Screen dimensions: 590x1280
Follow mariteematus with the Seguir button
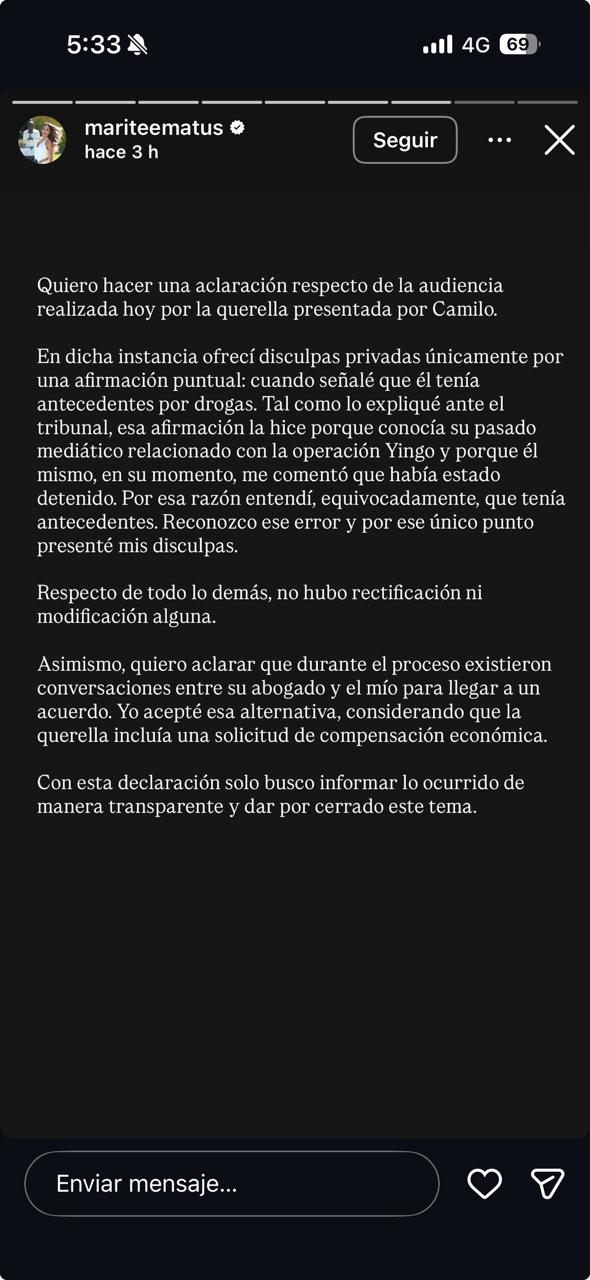405,140
